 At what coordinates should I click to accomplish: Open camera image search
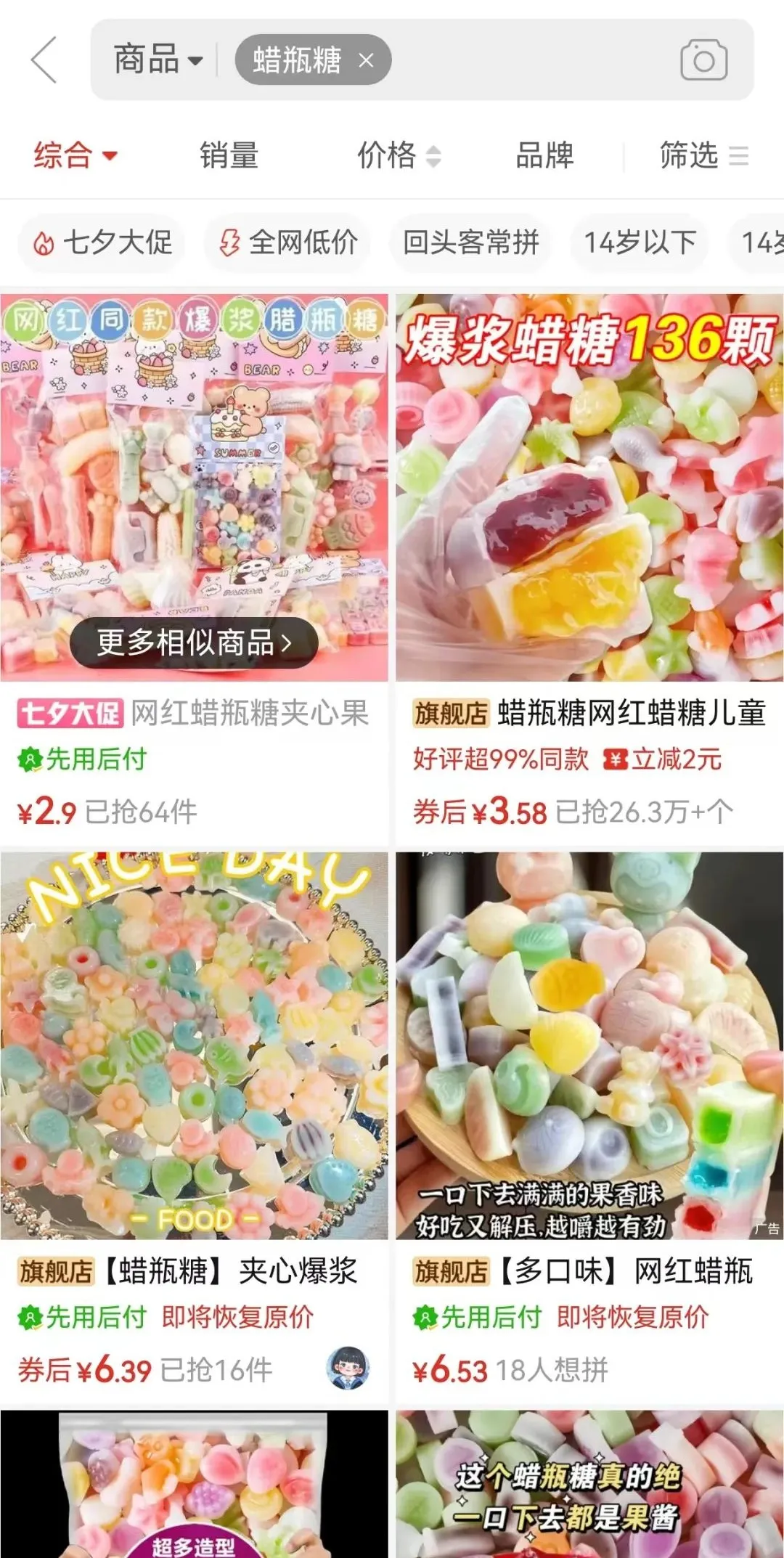(x=703, y=60)
